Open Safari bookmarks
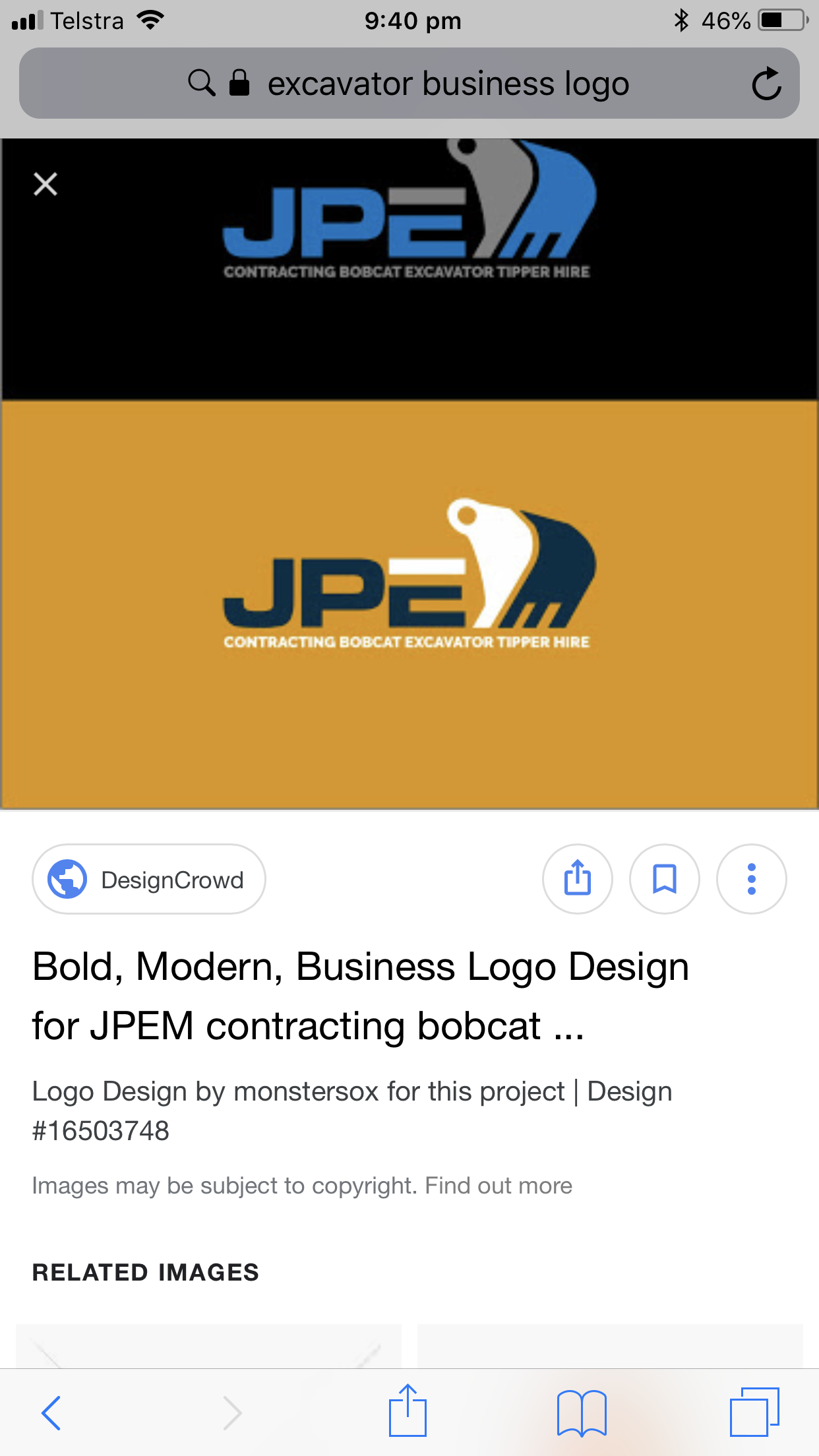Image resolution: width=819 pixels, height=1456 pixels. [x=582, y=1412]
